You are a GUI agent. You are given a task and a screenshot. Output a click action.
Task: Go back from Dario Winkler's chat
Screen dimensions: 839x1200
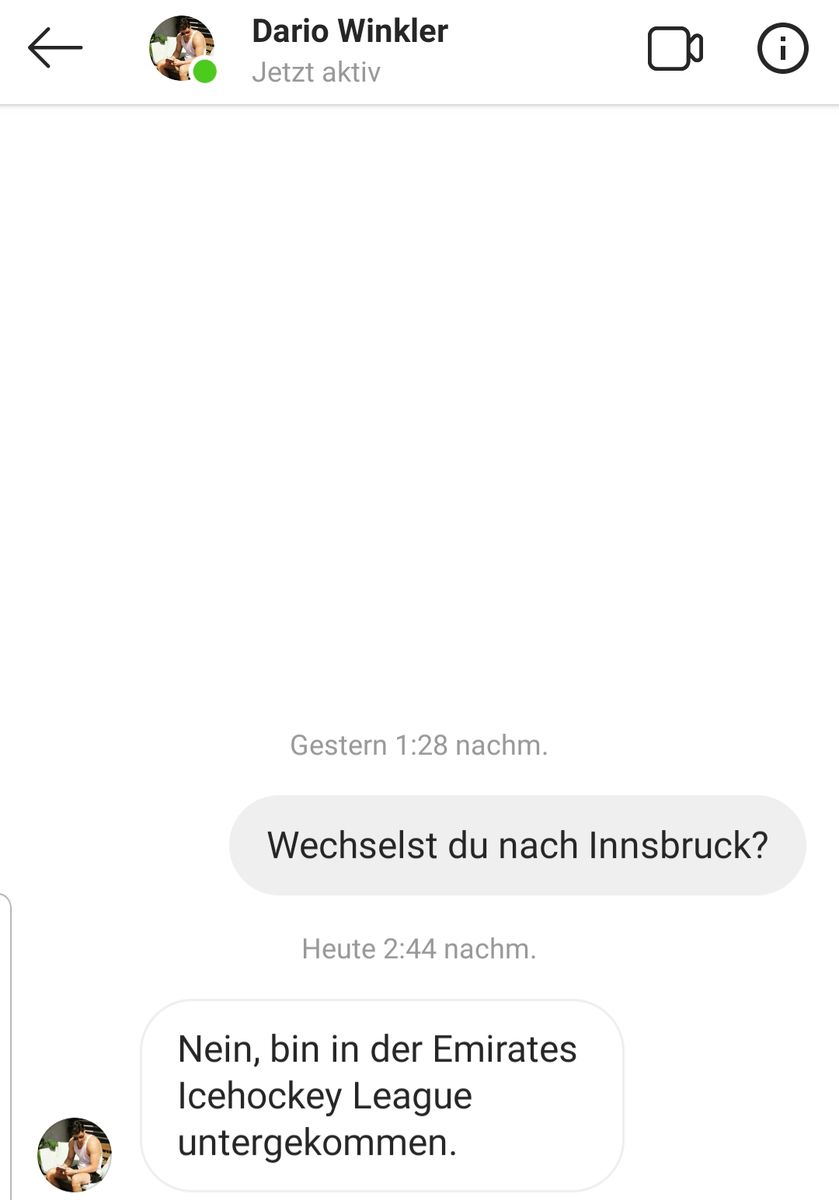pos(55,48)
